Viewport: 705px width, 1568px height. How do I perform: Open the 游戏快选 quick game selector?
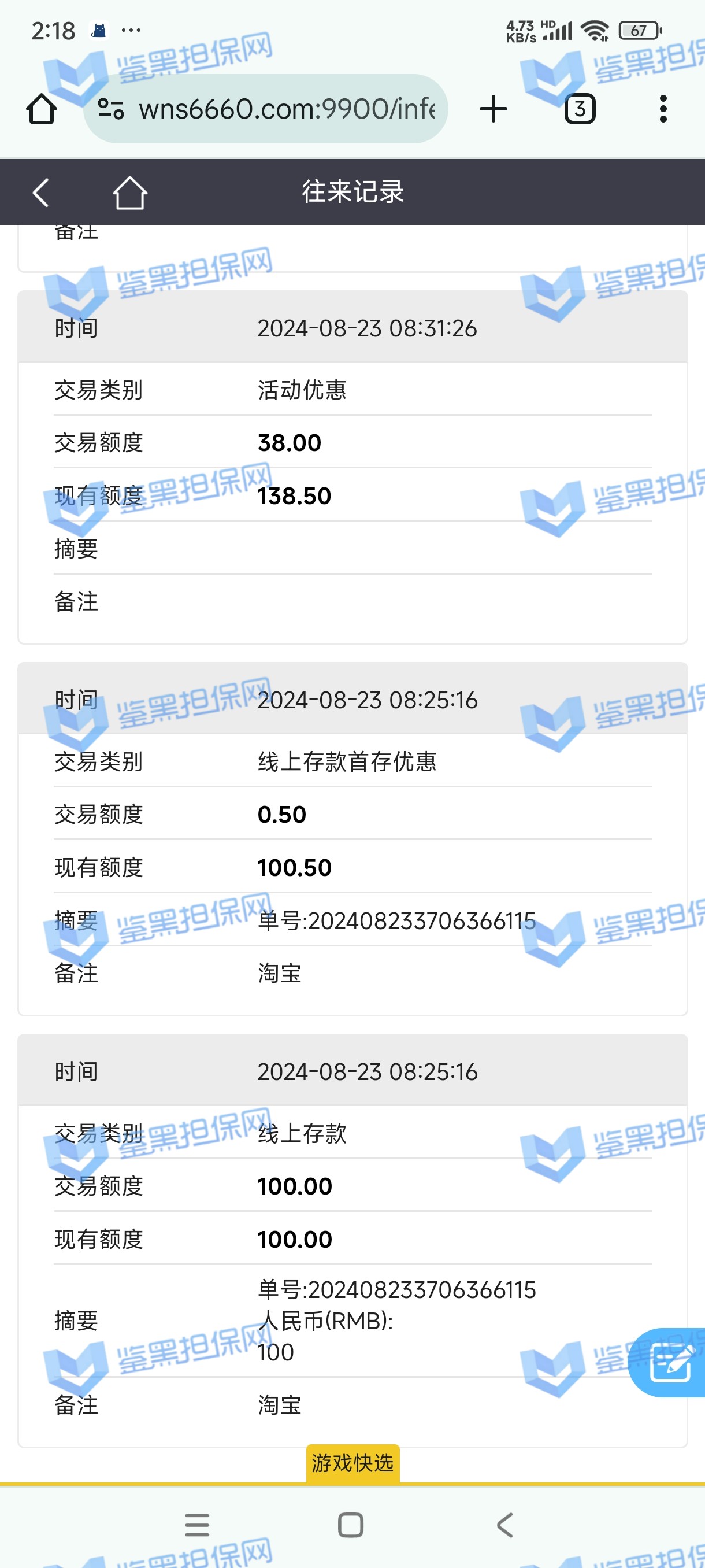point(352,1463)
